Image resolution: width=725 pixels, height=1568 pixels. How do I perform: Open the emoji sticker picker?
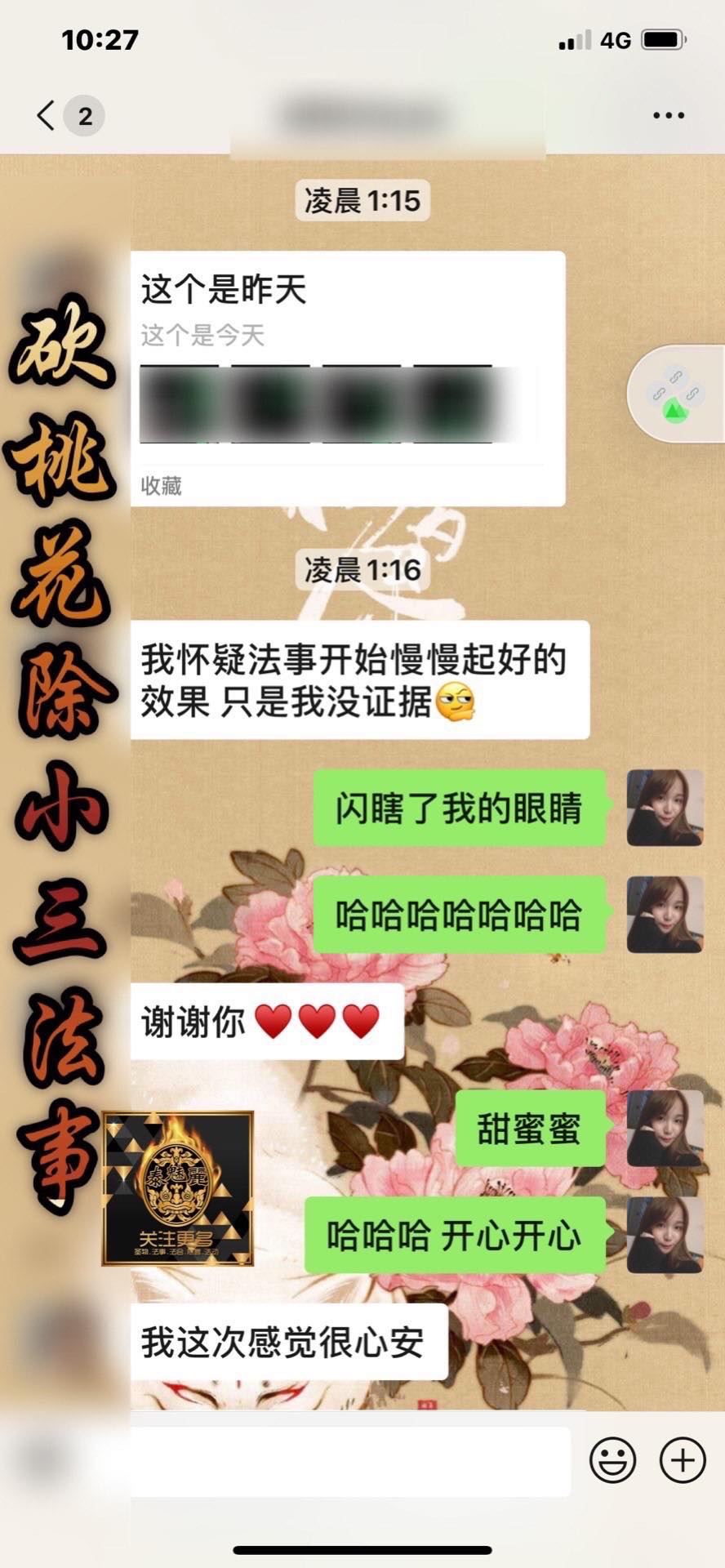coord(612,1461)
